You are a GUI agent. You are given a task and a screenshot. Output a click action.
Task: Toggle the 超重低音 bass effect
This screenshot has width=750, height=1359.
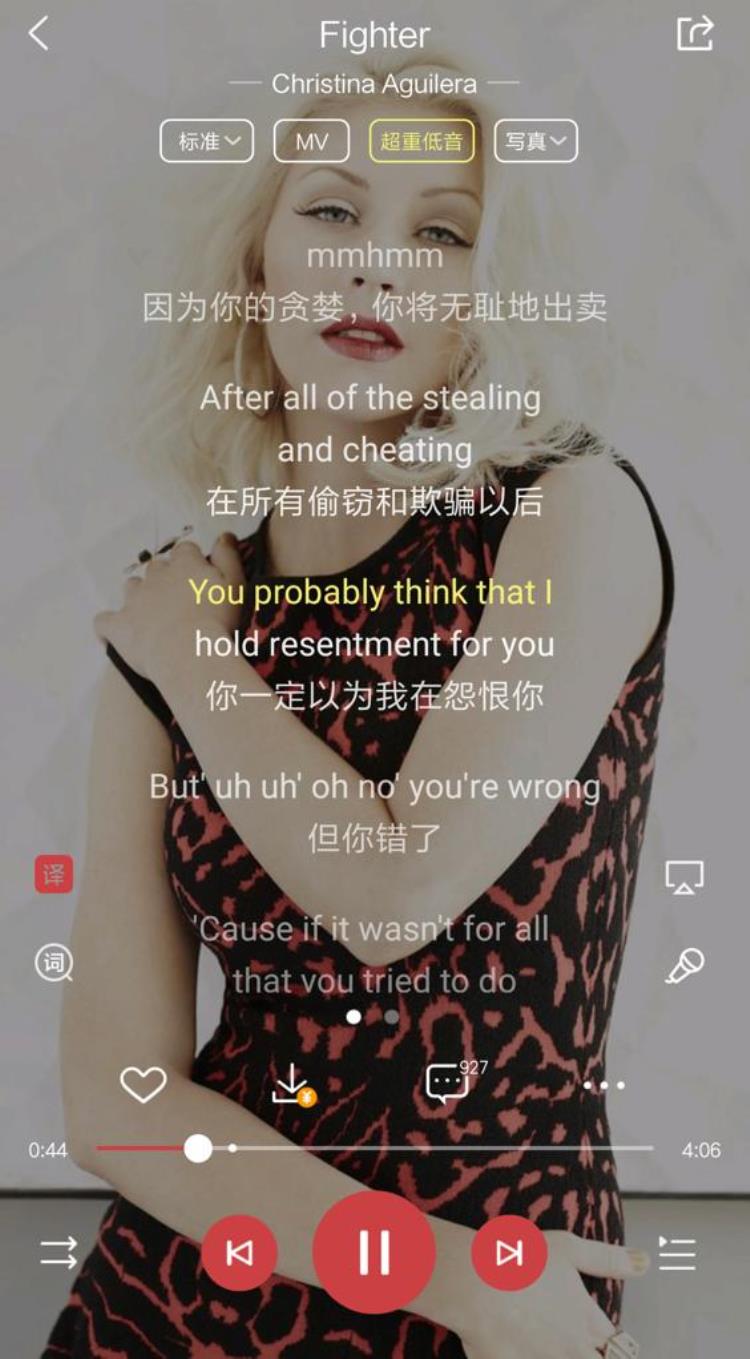click(x=421, y=141)
